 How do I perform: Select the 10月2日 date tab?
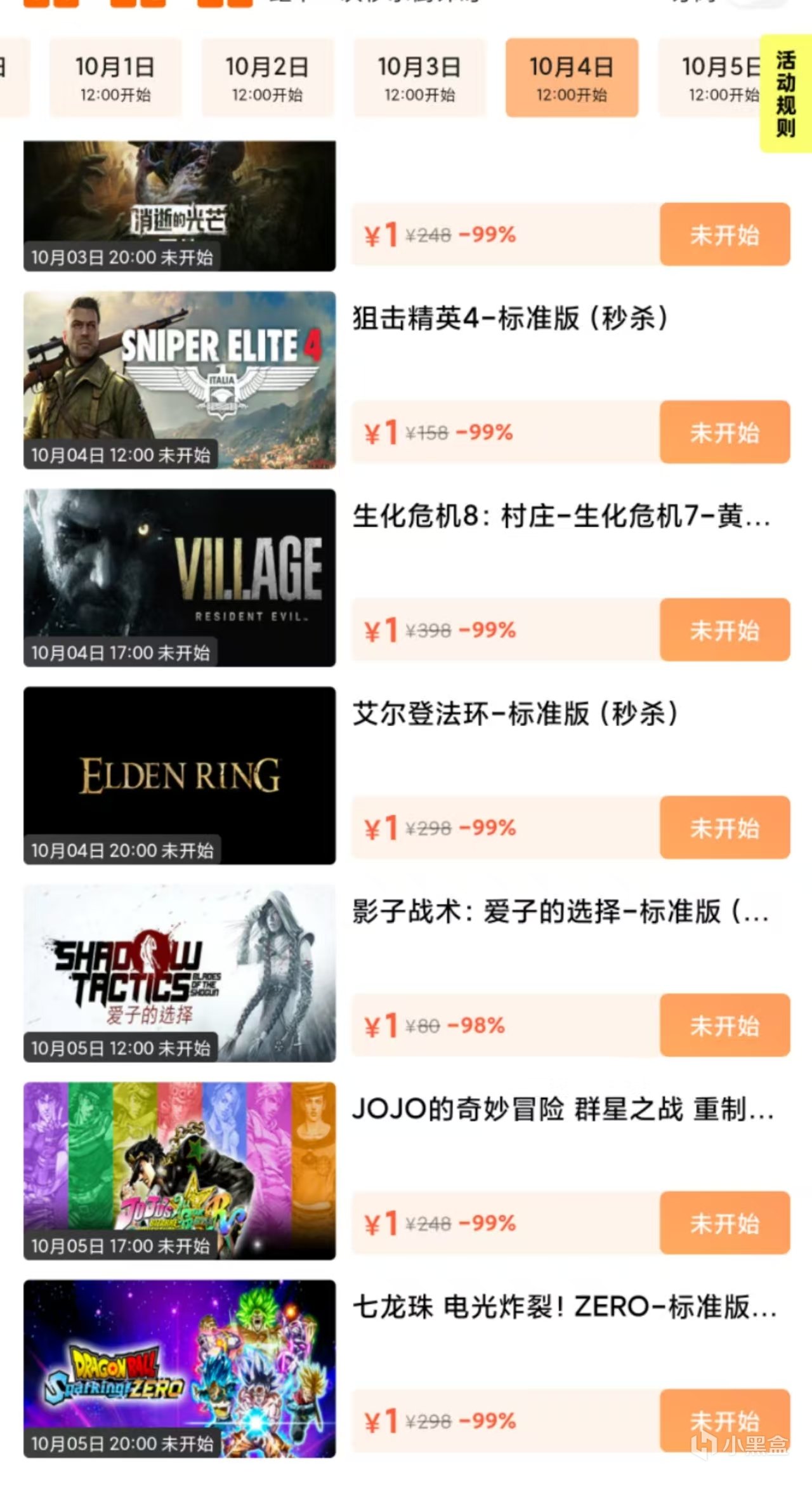tap(267, 77)
